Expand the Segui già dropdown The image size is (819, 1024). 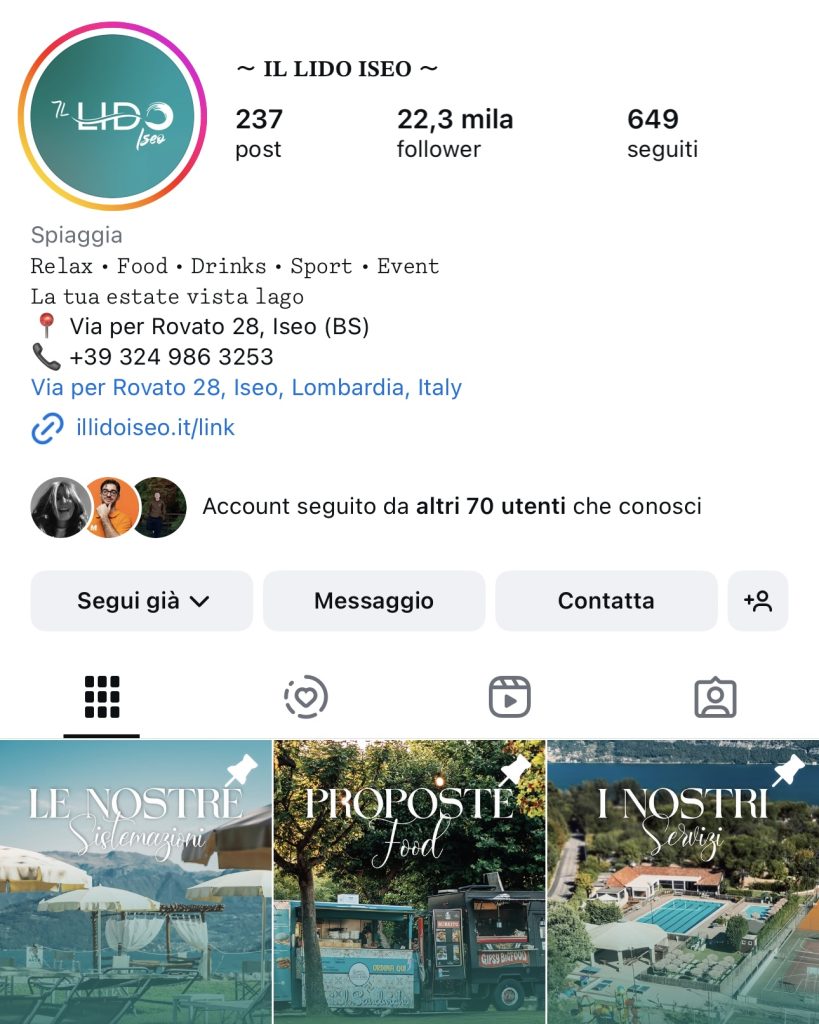tap(142, 601)
